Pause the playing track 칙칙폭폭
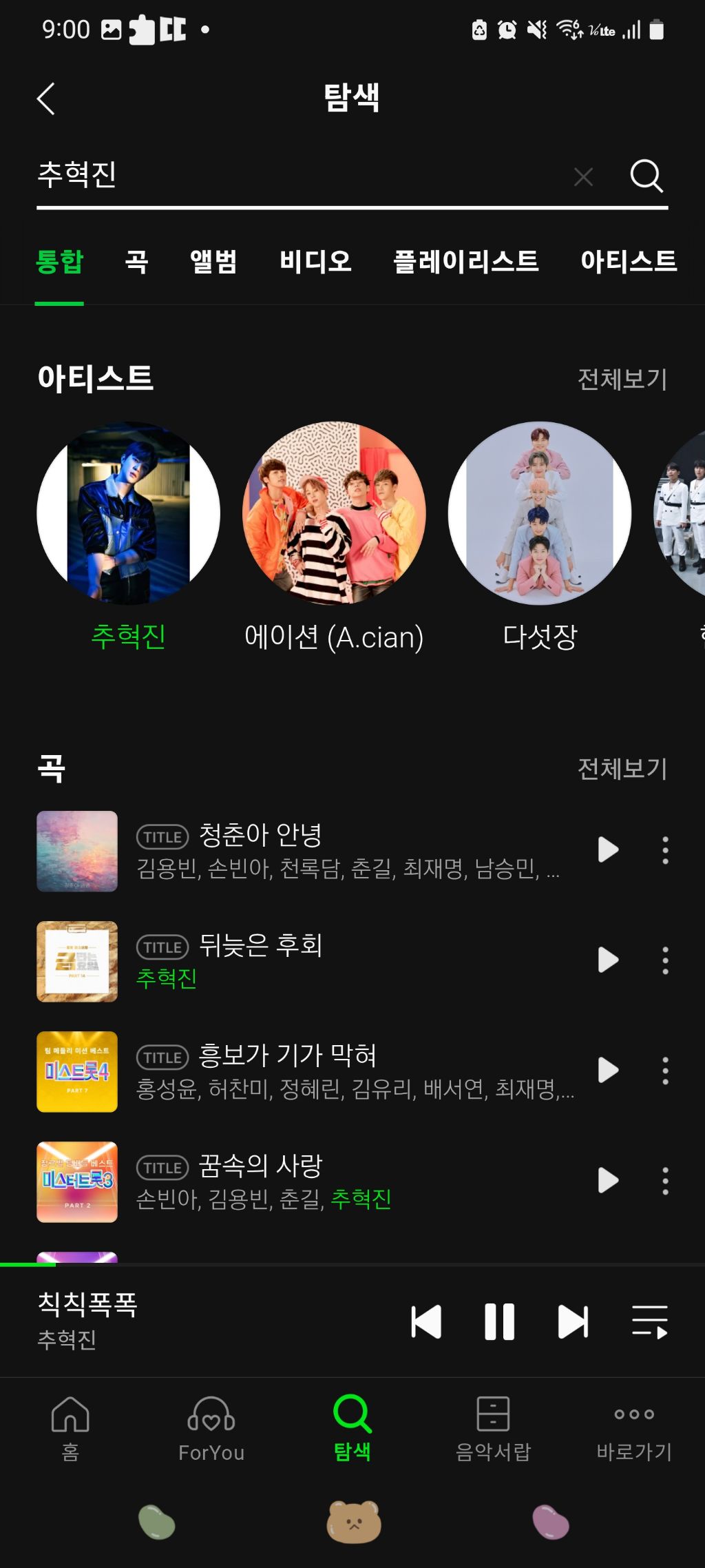The width and height of the screenshot is (705, 1568). (499, 1321)
